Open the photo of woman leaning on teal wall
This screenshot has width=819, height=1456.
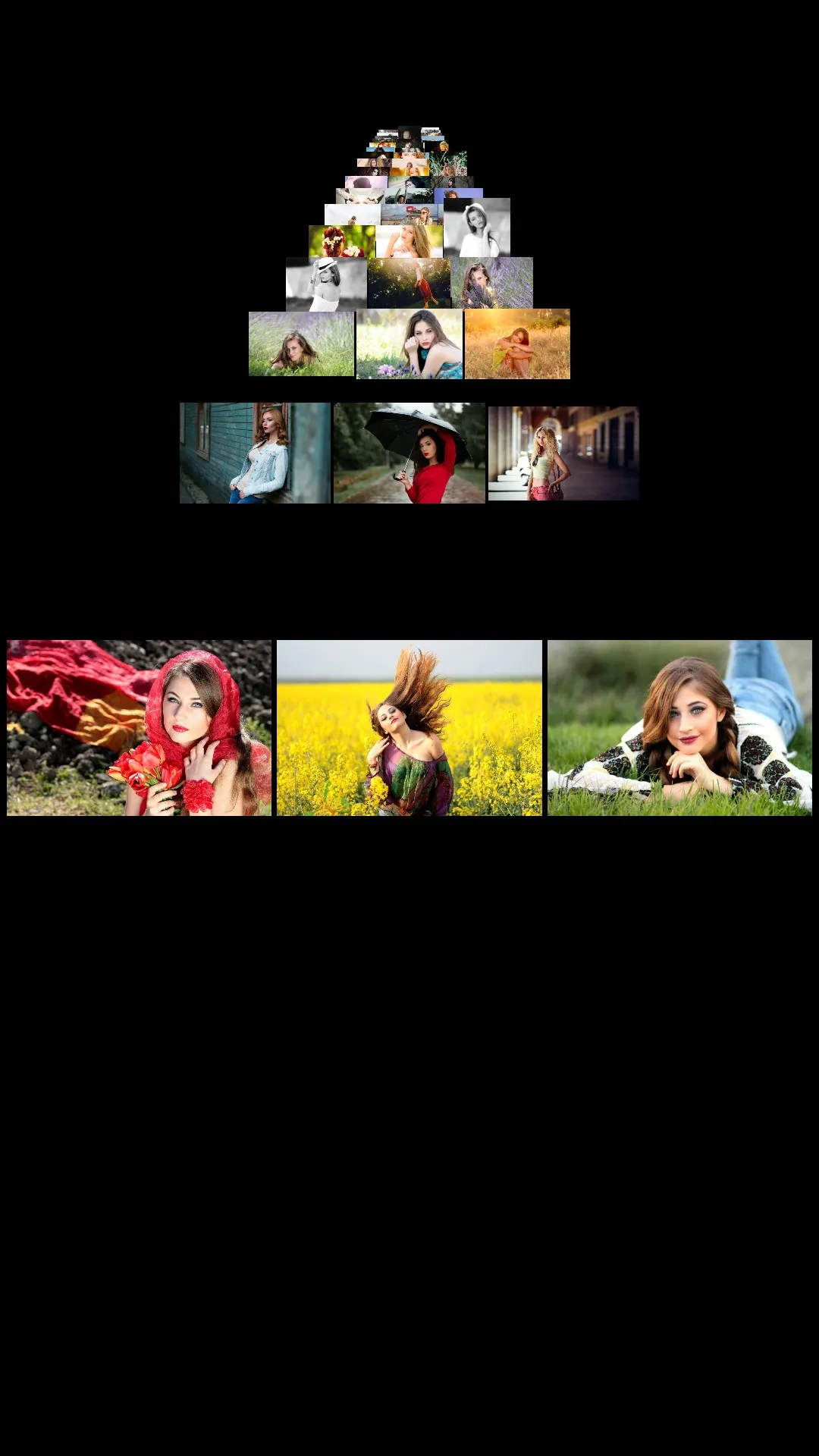point(255,453)
